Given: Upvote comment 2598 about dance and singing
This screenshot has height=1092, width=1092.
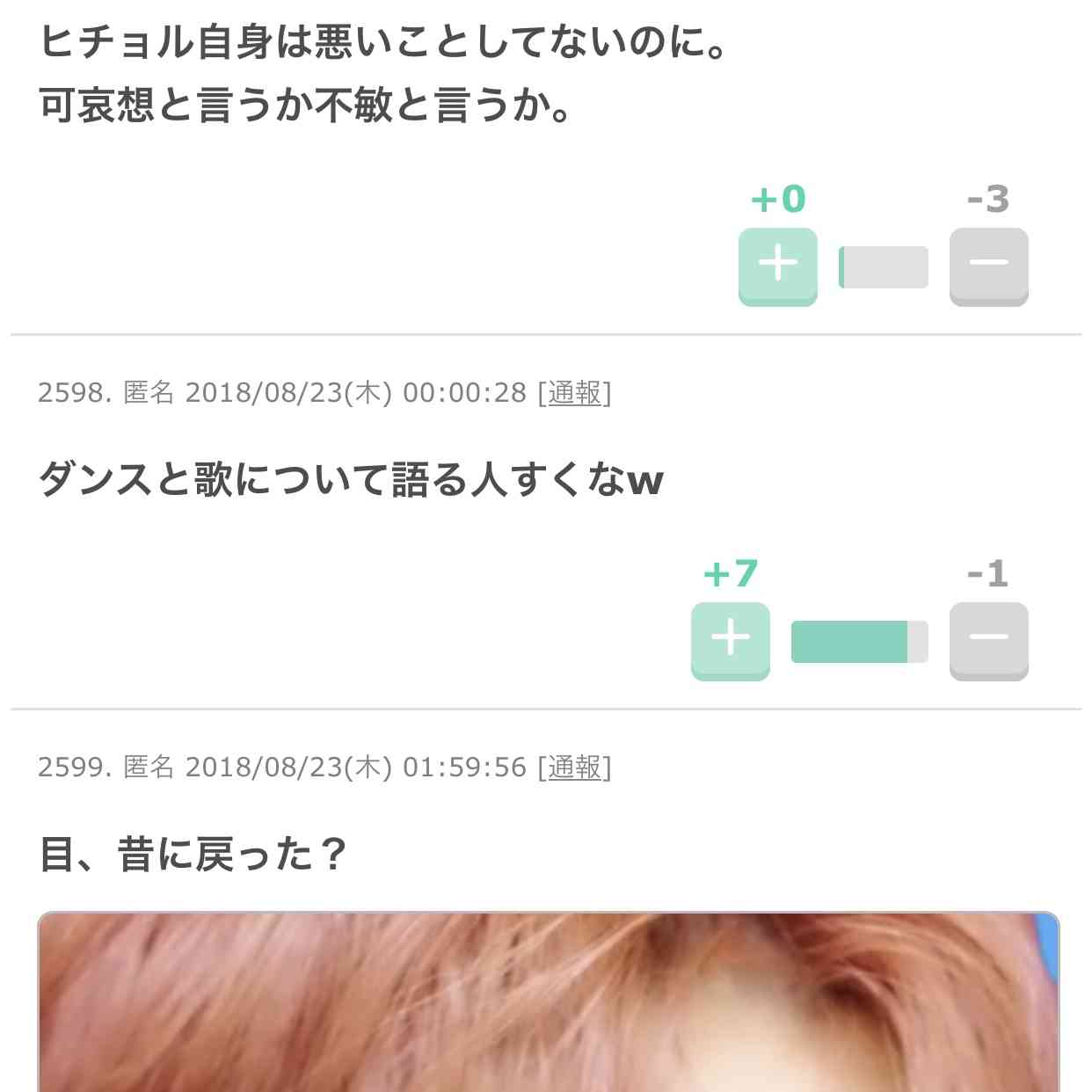Looking at the screenshot, I should [730, 640].
